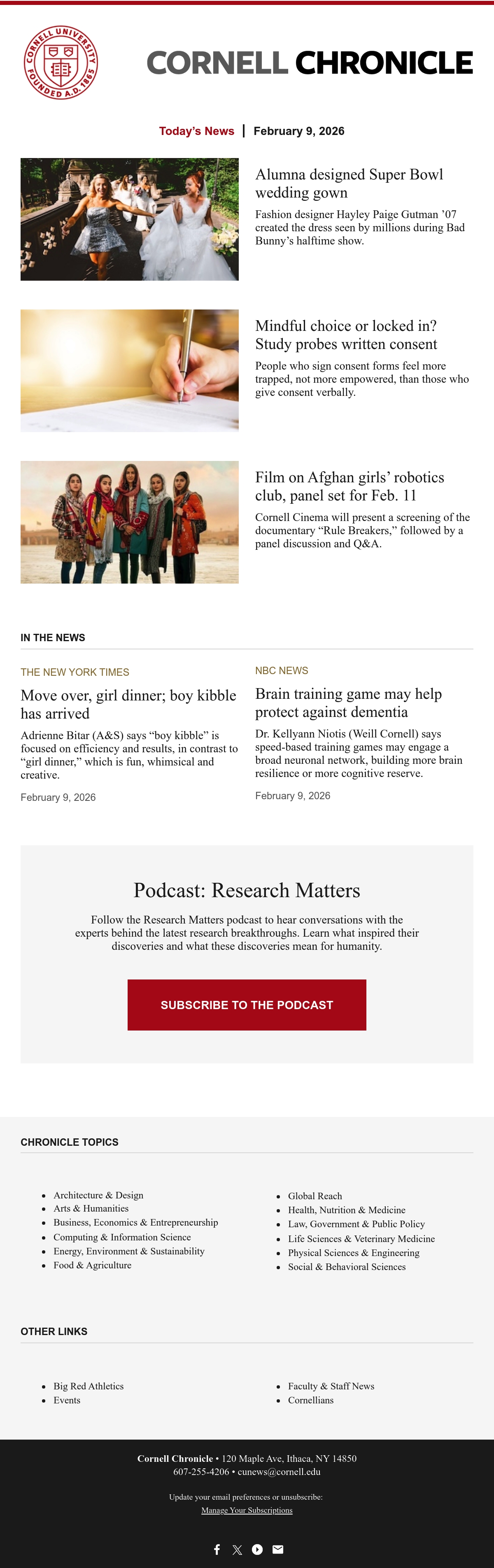This screenshot has width=494, height=1568.
Task: Open the brain training dementia article
Action: 348,703
